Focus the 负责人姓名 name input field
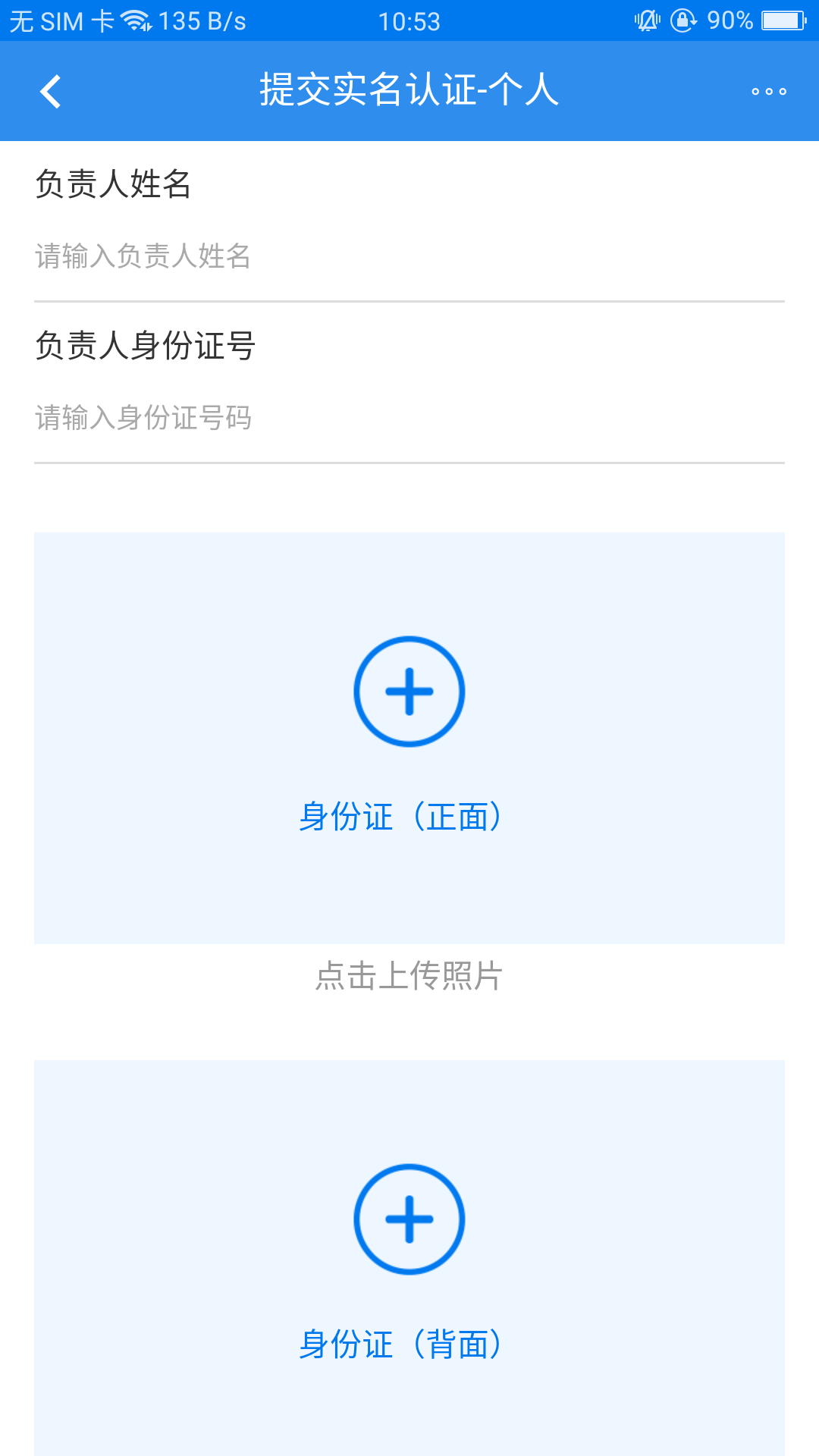819x1456 pixels. 408,256
